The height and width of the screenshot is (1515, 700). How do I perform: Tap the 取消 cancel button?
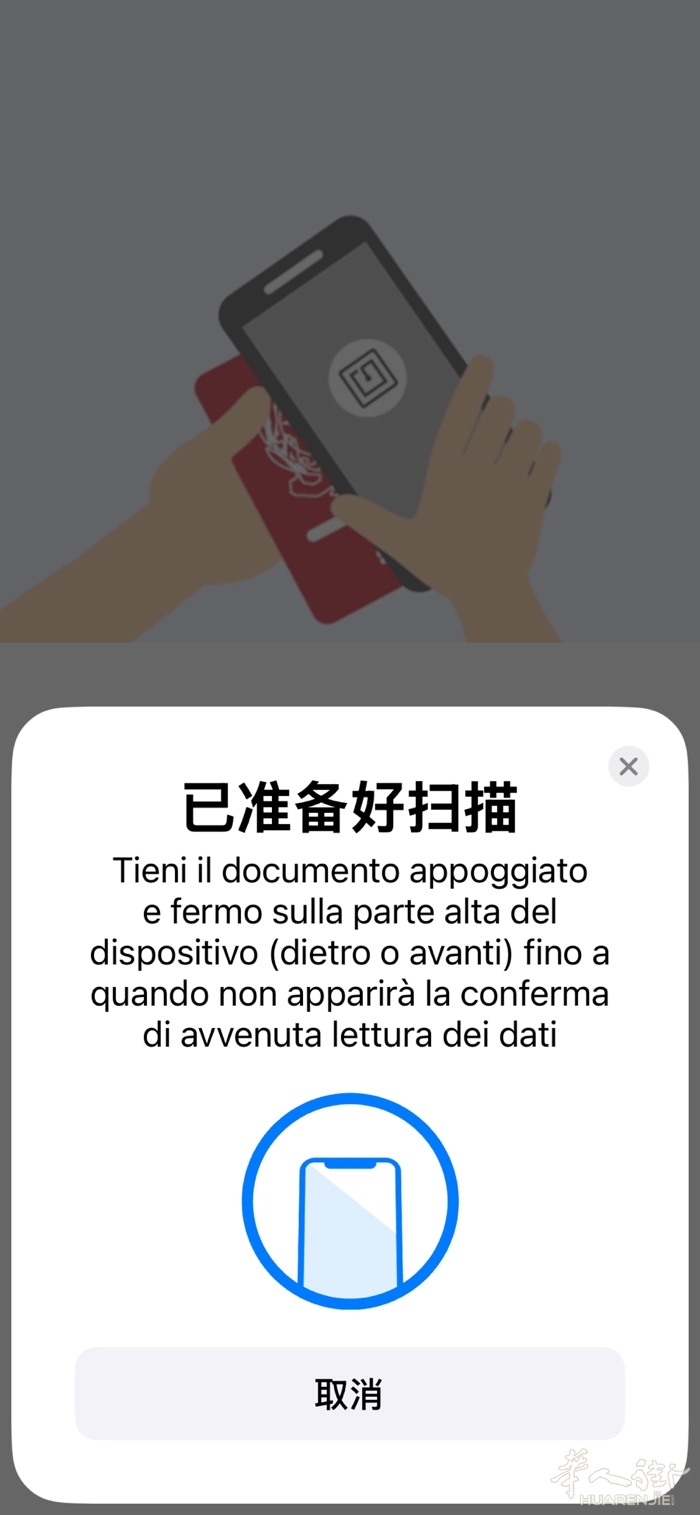349,1394
